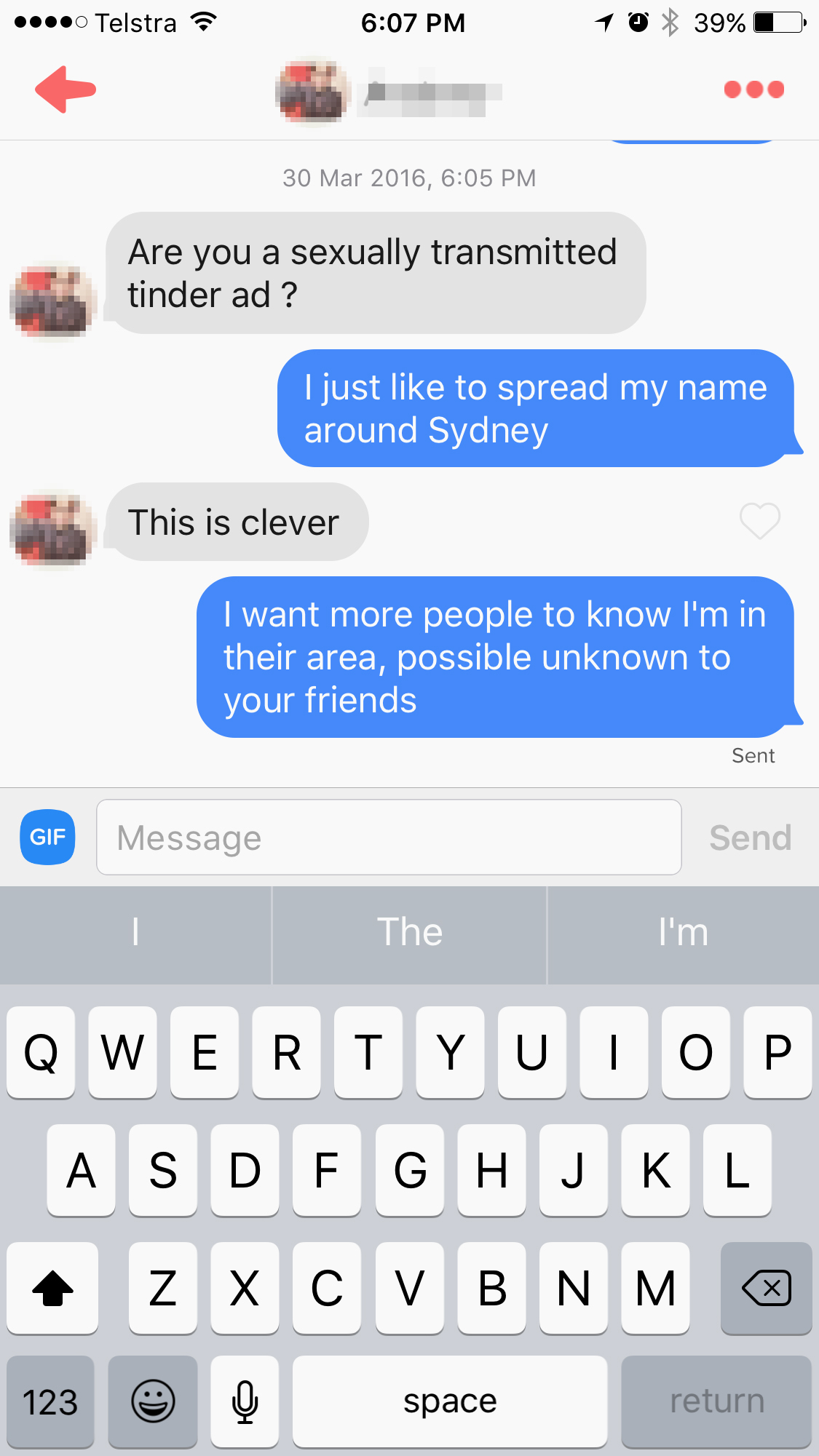The image size is (819, 1456).
Task: Open the three-dot options menu
Action: [754, 89]
